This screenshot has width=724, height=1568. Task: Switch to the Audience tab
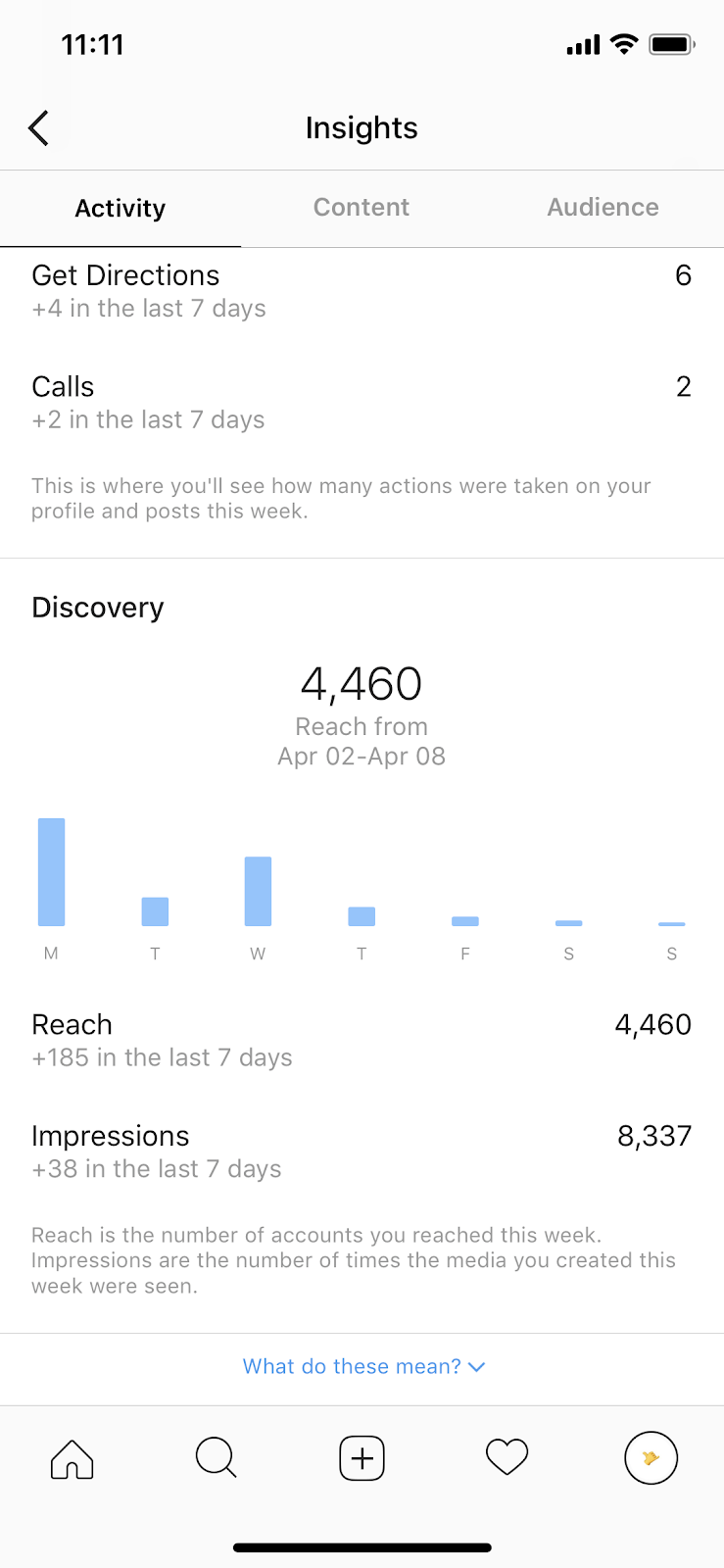pyautogui.click(x=603, y=208)
